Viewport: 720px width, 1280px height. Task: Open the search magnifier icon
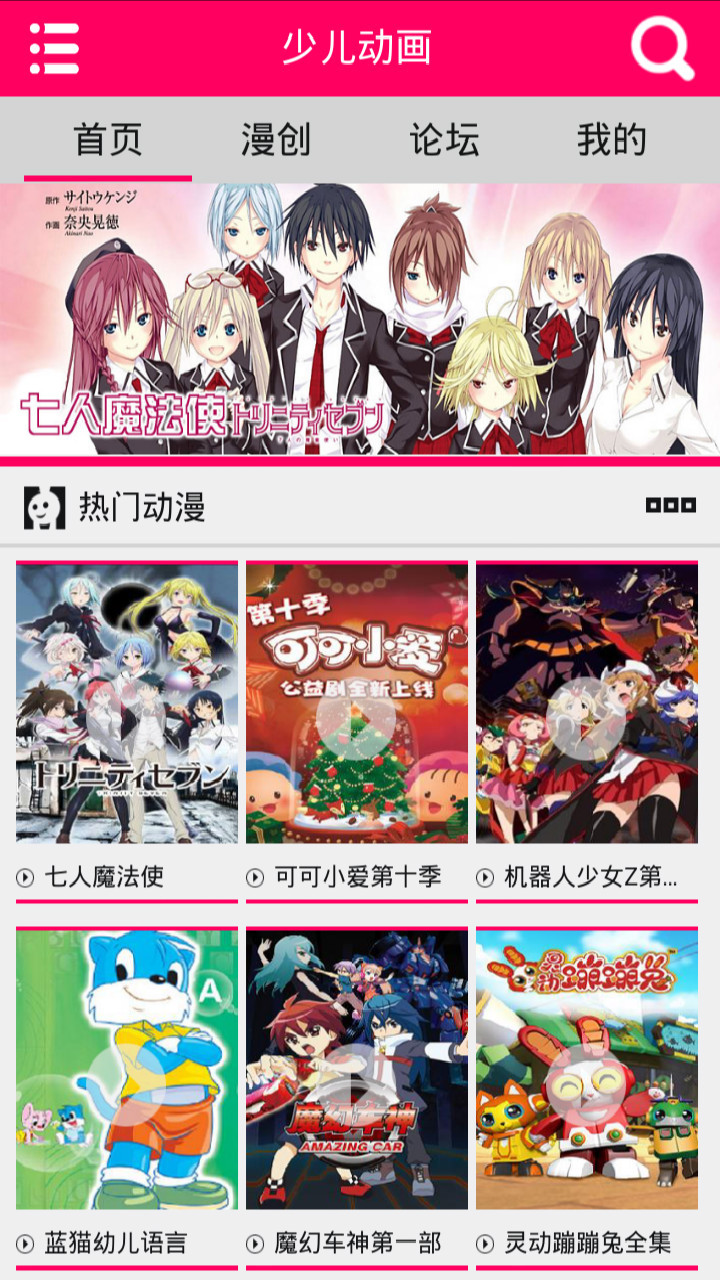coord(662,47)
